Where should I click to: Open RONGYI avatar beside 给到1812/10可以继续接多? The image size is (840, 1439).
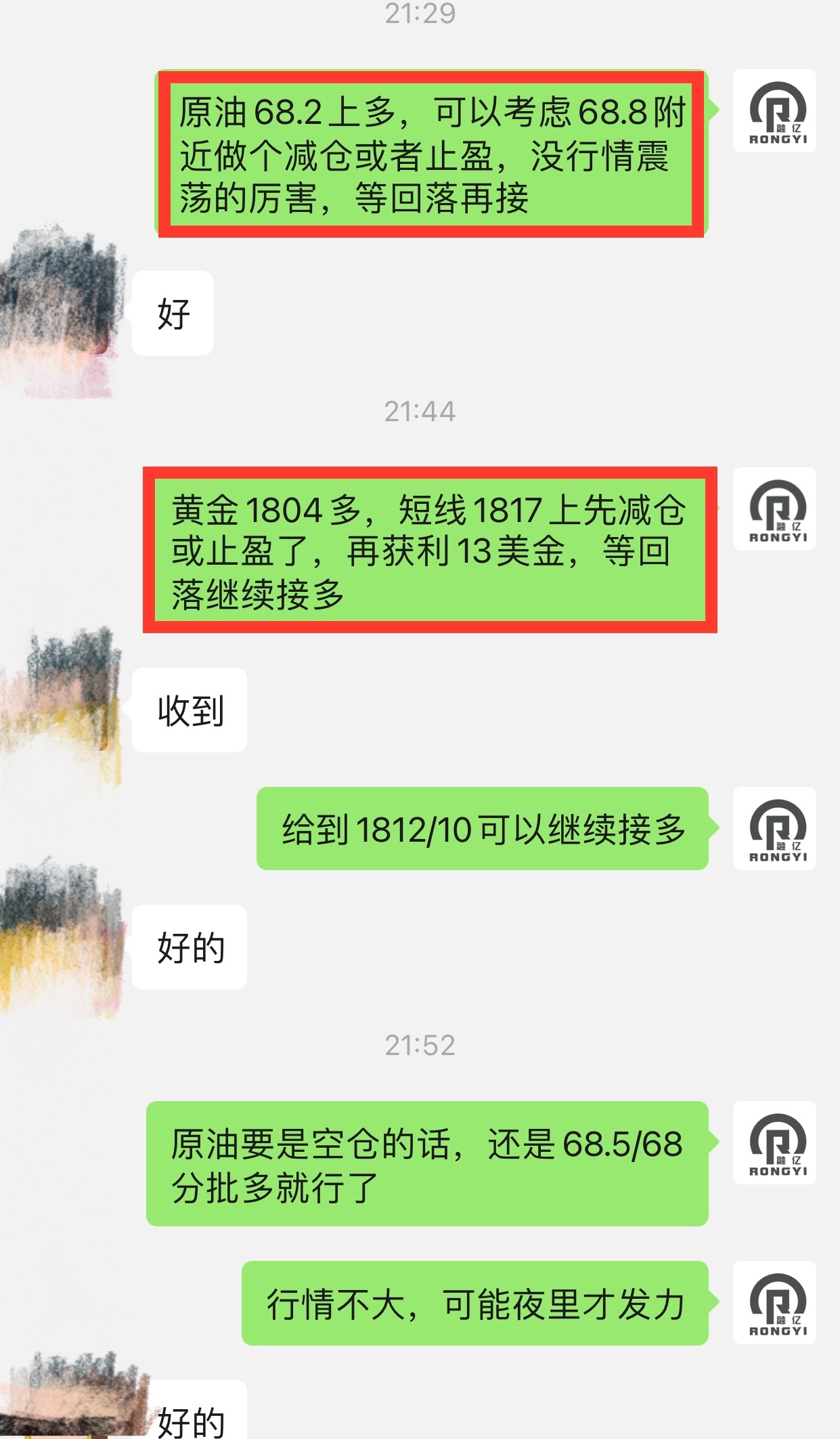(x=774, y=828)
